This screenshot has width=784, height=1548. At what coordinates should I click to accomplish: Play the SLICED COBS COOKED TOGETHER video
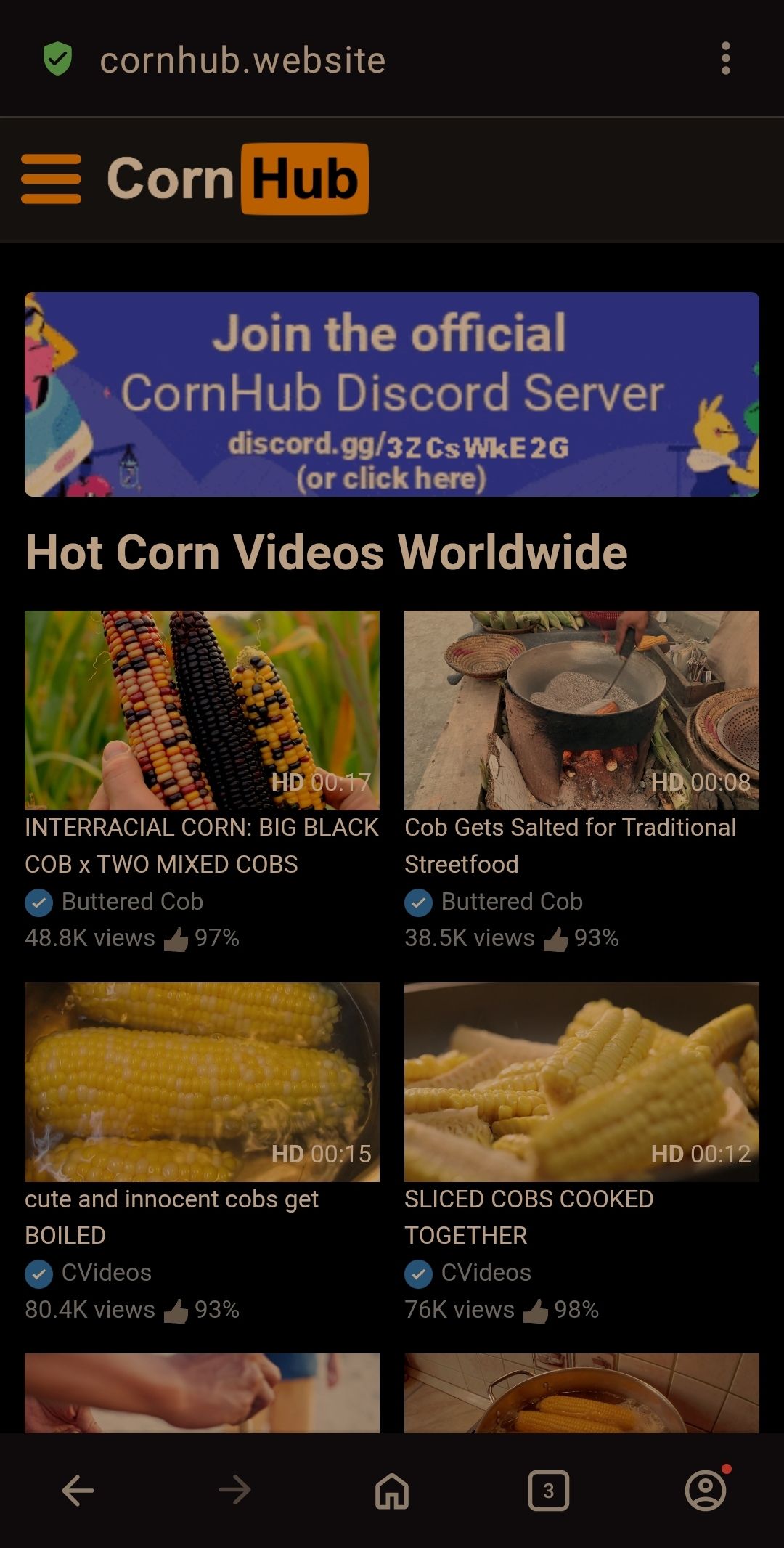581,1081
